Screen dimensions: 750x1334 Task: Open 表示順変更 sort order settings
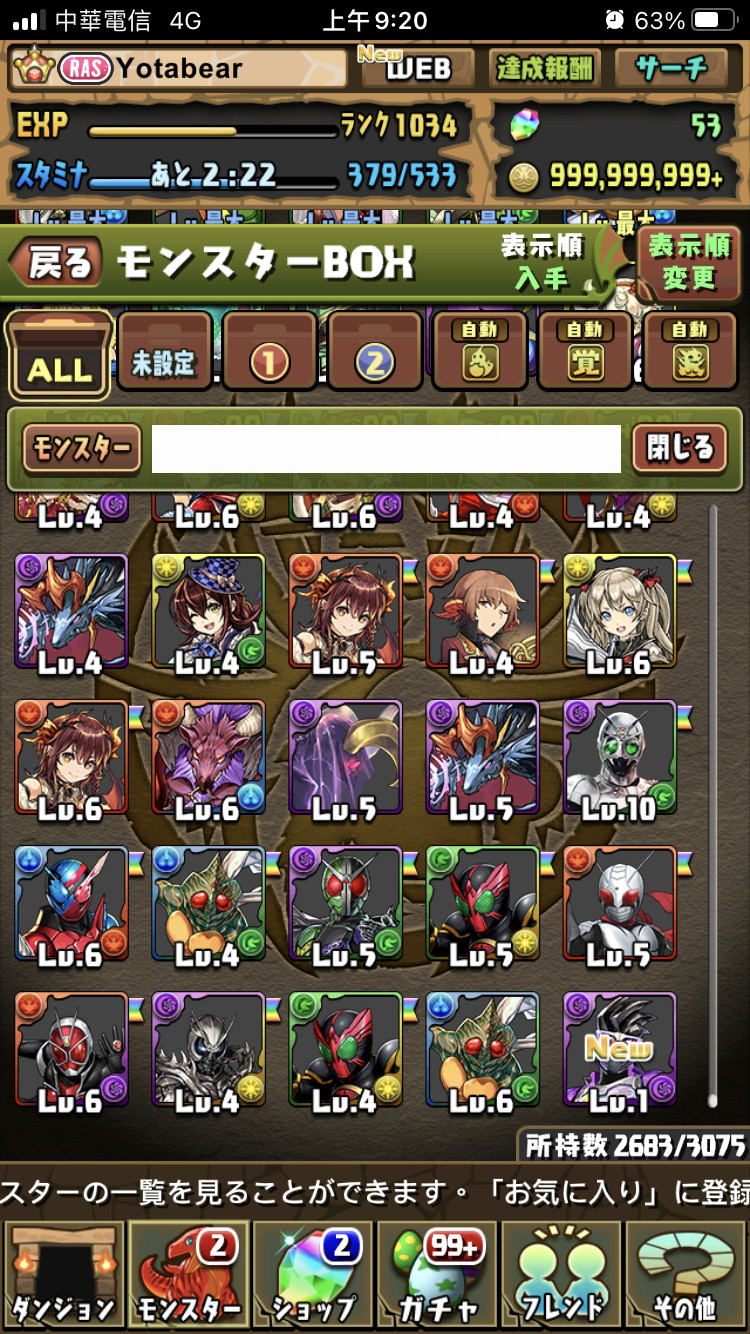point(689,262)
